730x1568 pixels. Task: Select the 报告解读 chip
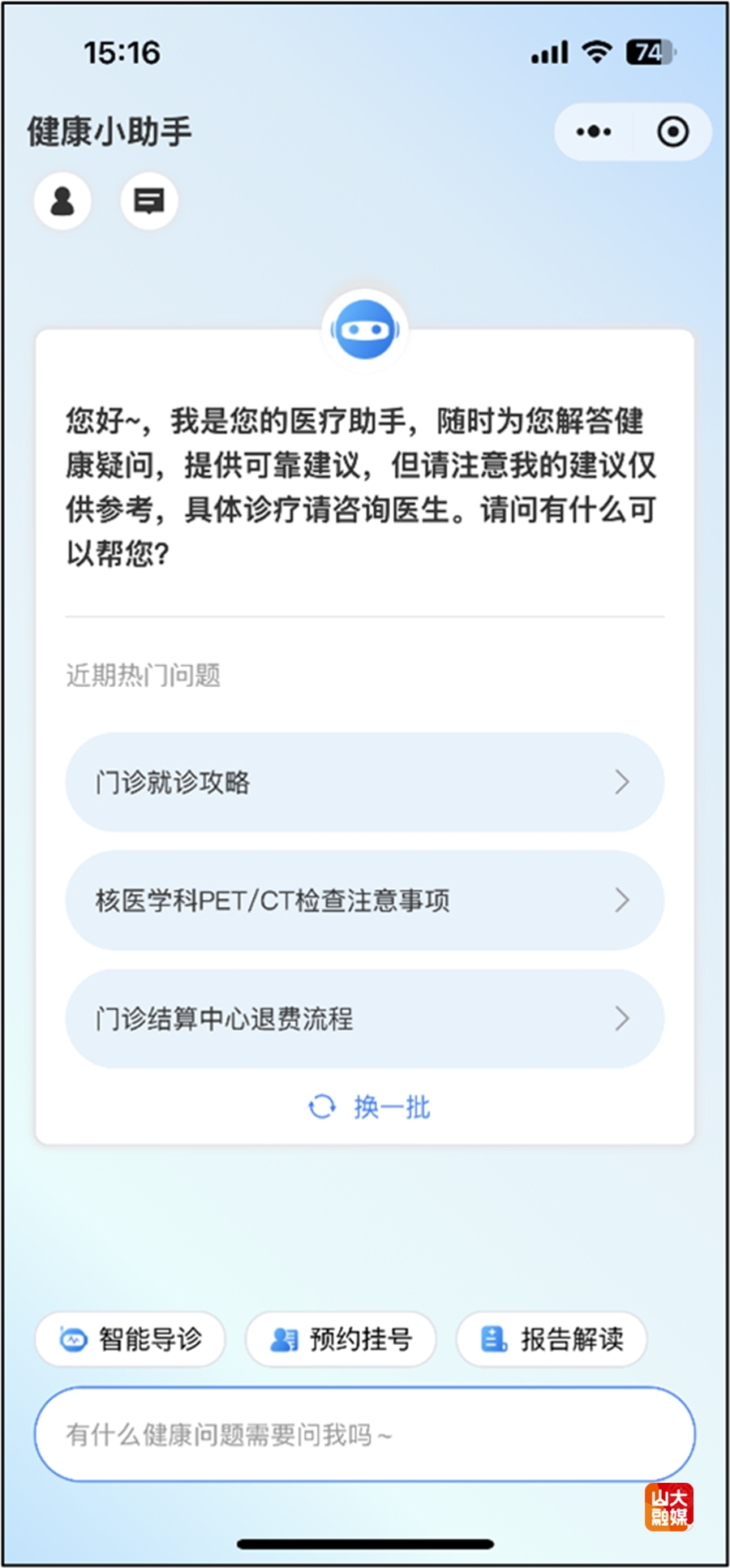(x=552, y=1339)
